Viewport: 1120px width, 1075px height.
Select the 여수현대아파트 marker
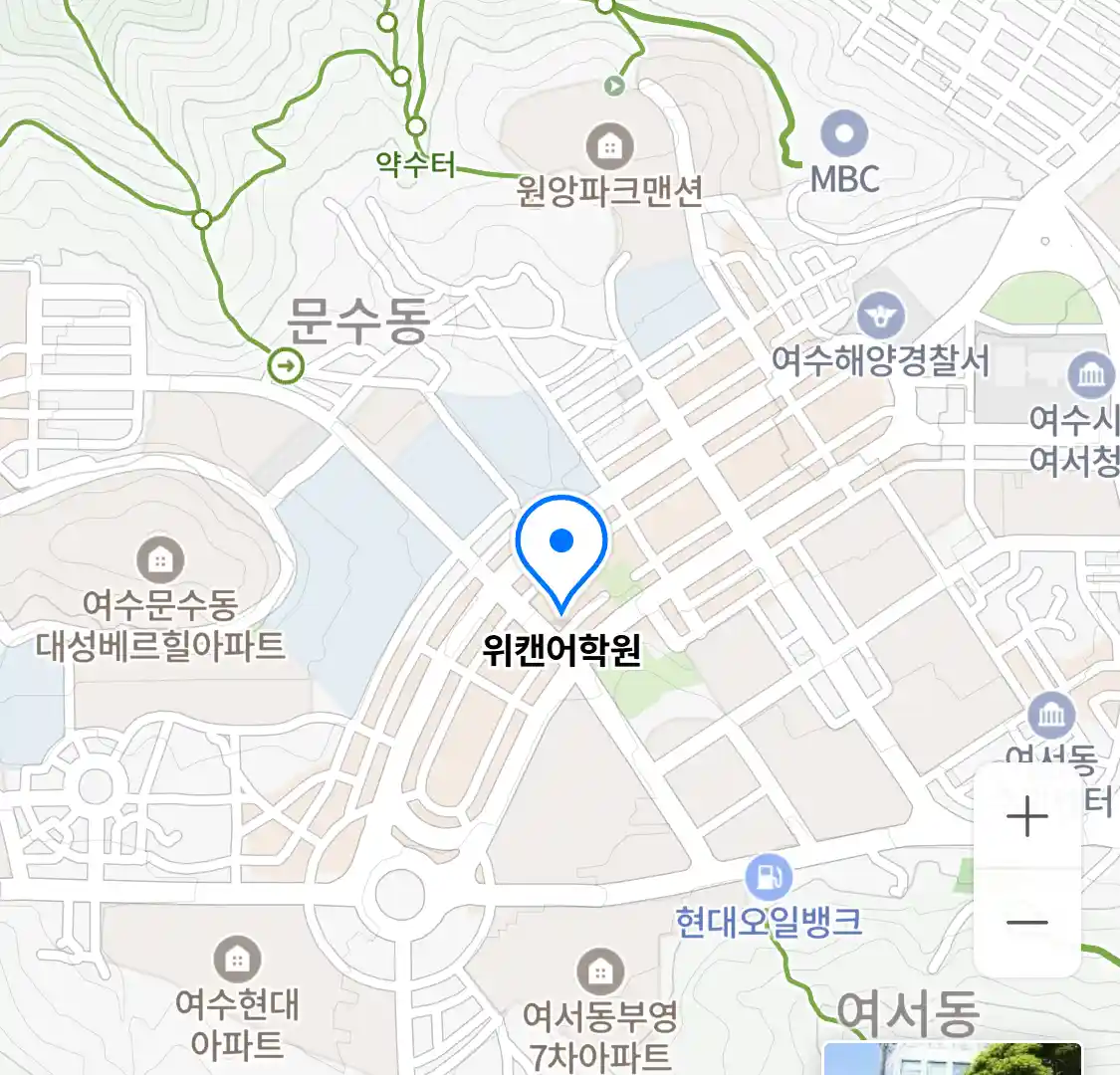pos(237,960)
